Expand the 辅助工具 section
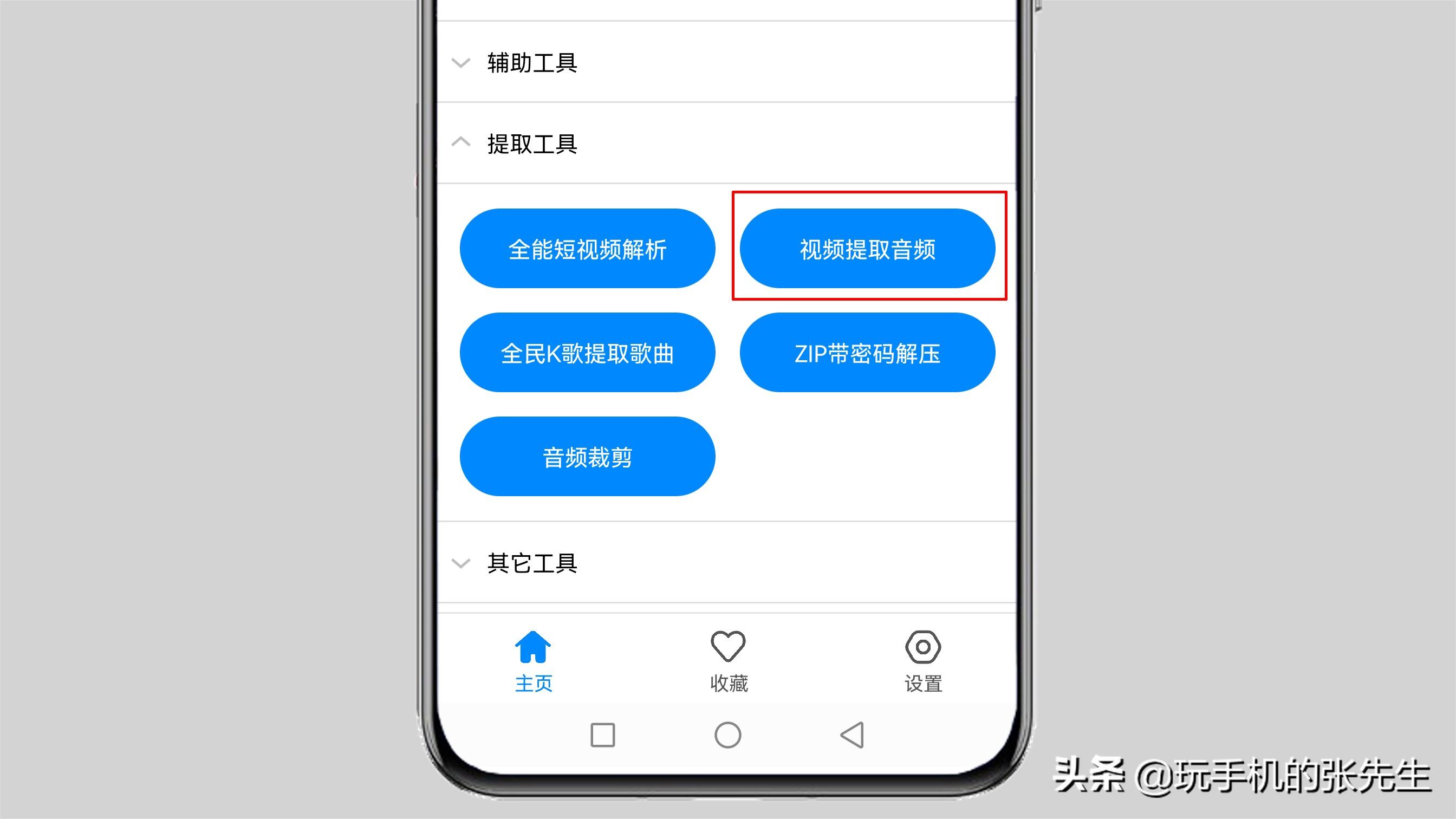Screen dimensions: 1456x819 click(x=531, y=62)
